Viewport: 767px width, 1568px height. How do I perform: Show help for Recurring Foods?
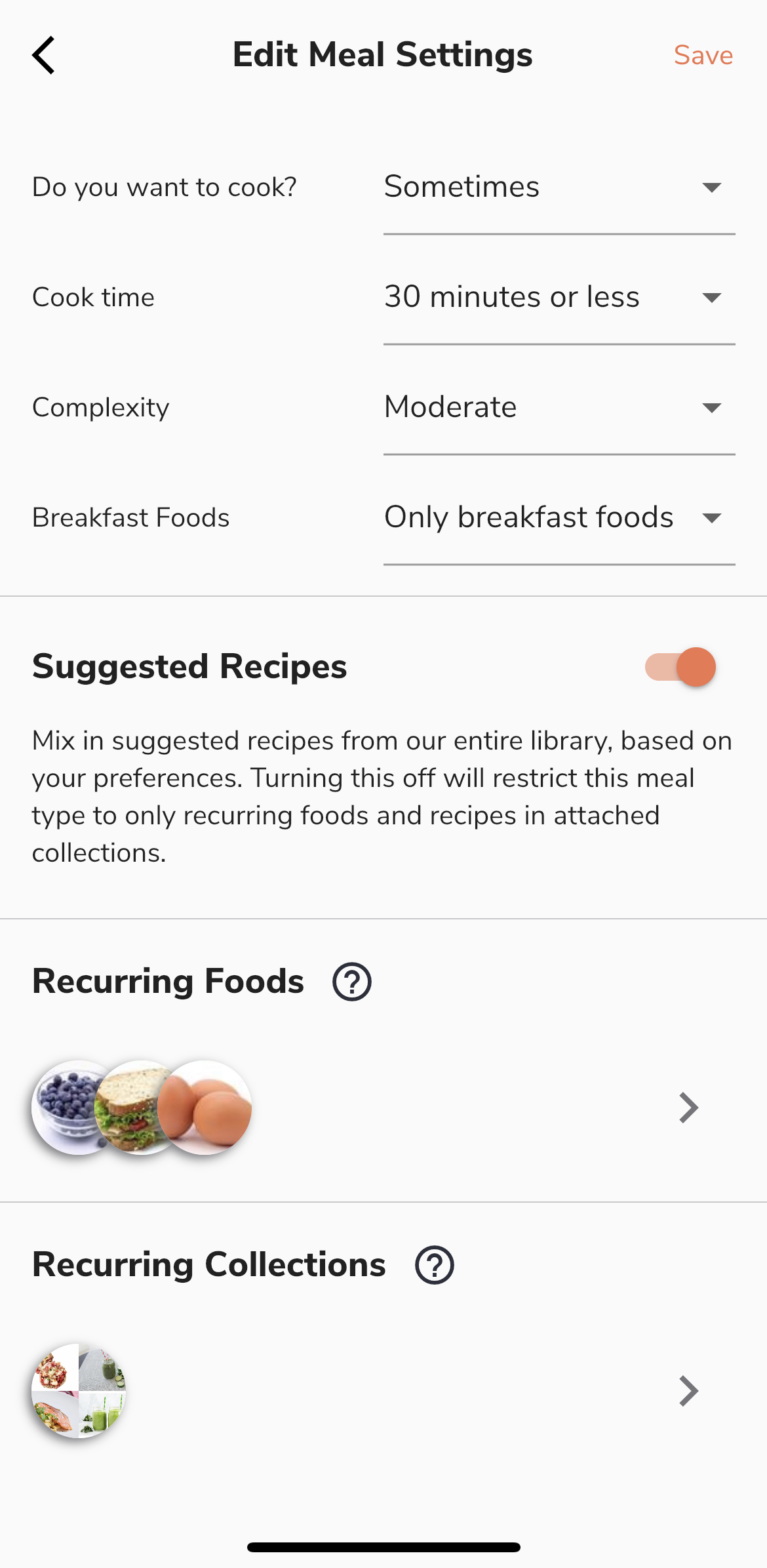tap(352, 982)
